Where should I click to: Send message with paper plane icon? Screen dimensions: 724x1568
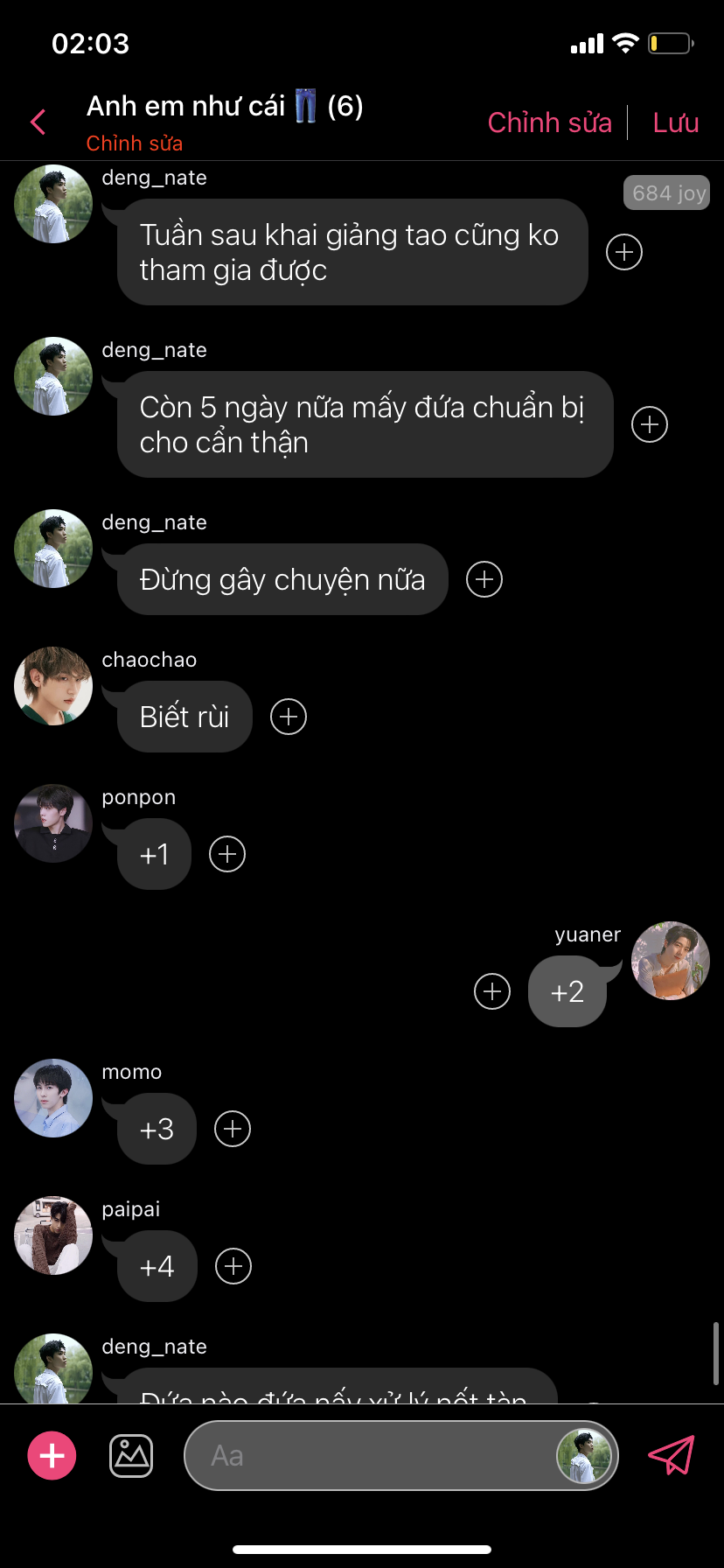click(x=671, y=1455)
